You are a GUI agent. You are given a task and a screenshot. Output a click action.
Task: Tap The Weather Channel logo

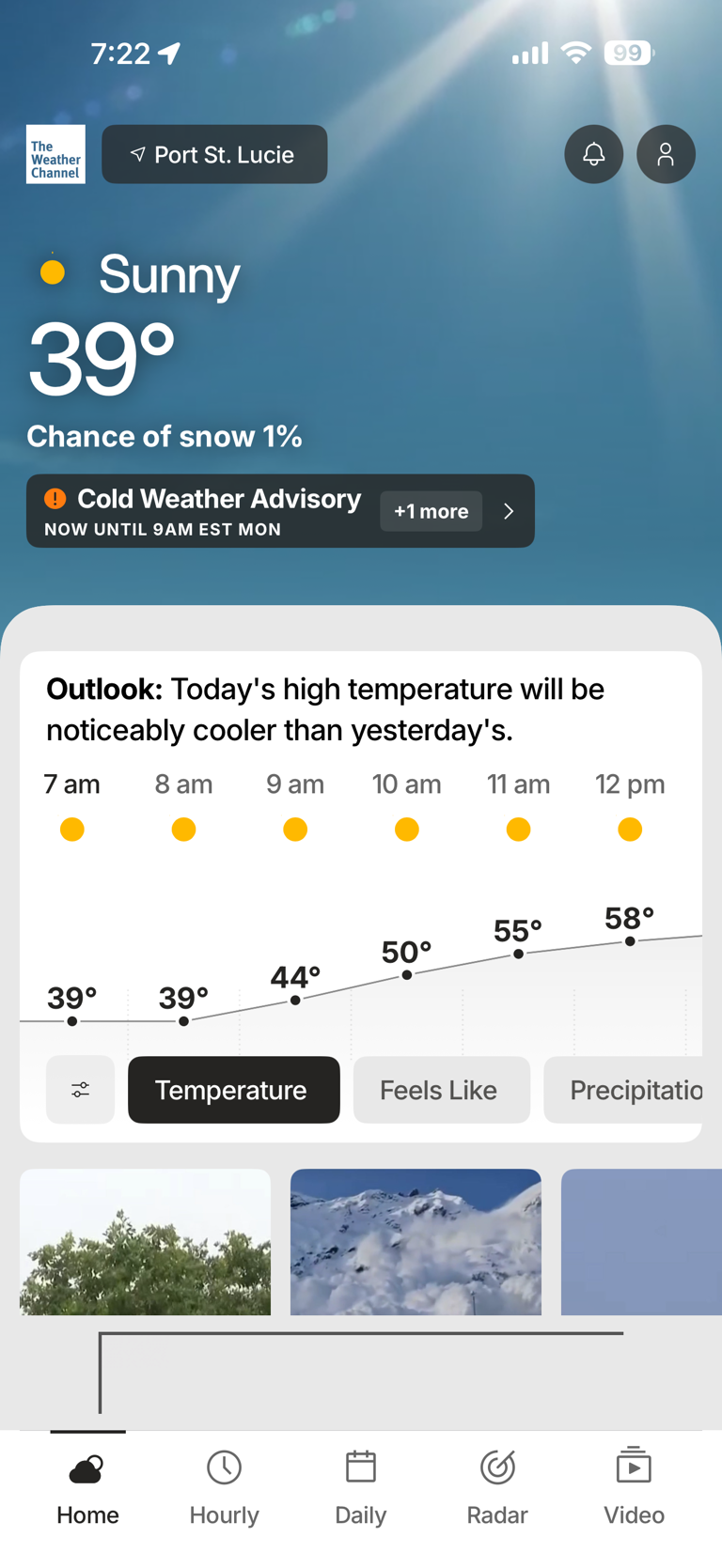pyautogui.click(x=55, y=154)
